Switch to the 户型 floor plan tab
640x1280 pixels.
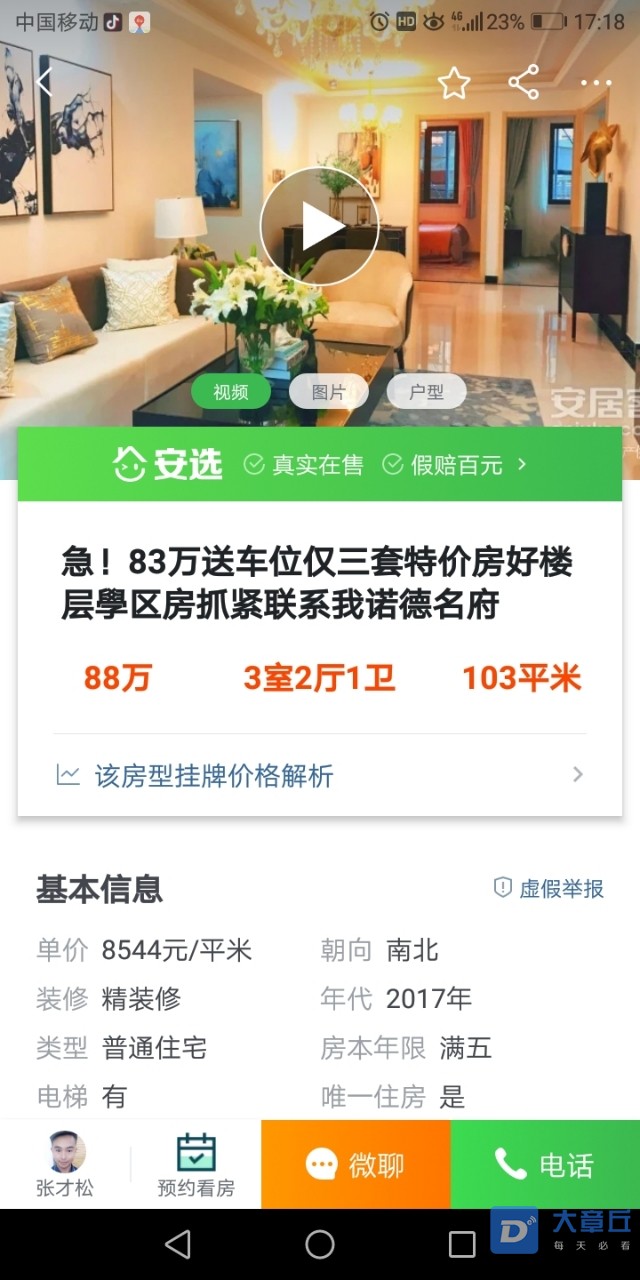click(x=426, y=392)
